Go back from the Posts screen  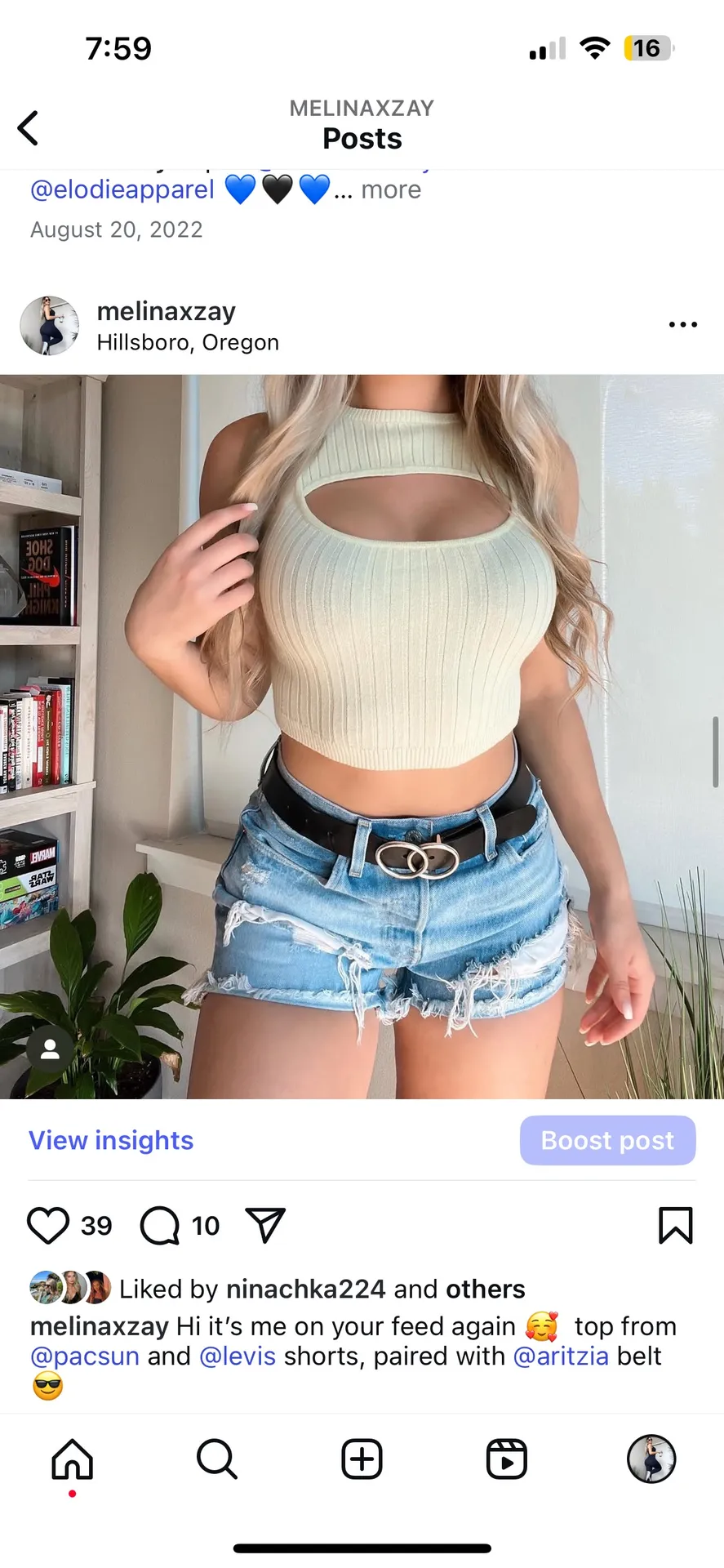[29, 128]
